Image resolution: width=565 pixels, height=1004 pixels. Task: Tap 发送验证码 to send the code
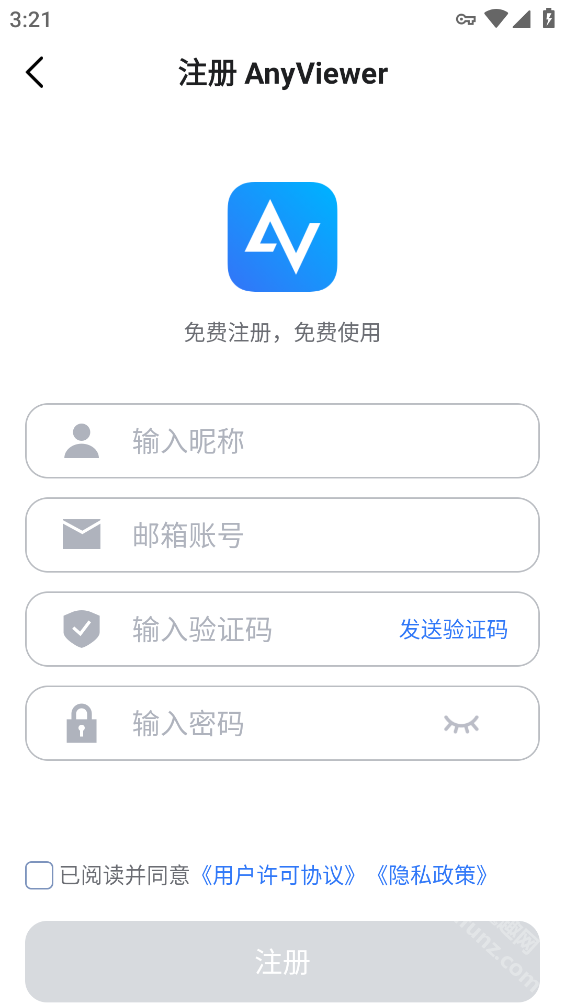click(x=454, y=629)
